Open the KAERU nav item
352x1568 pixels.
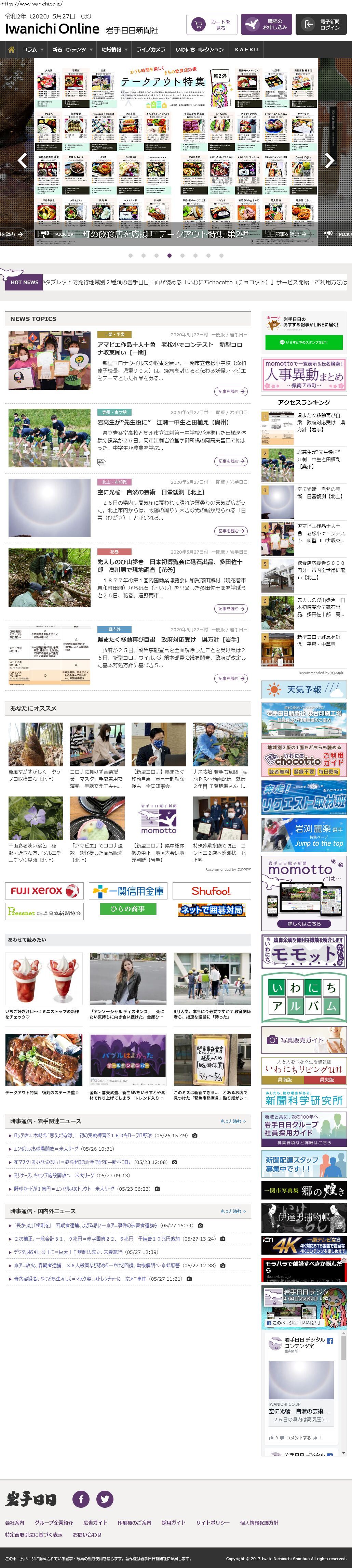coord(246,49)
